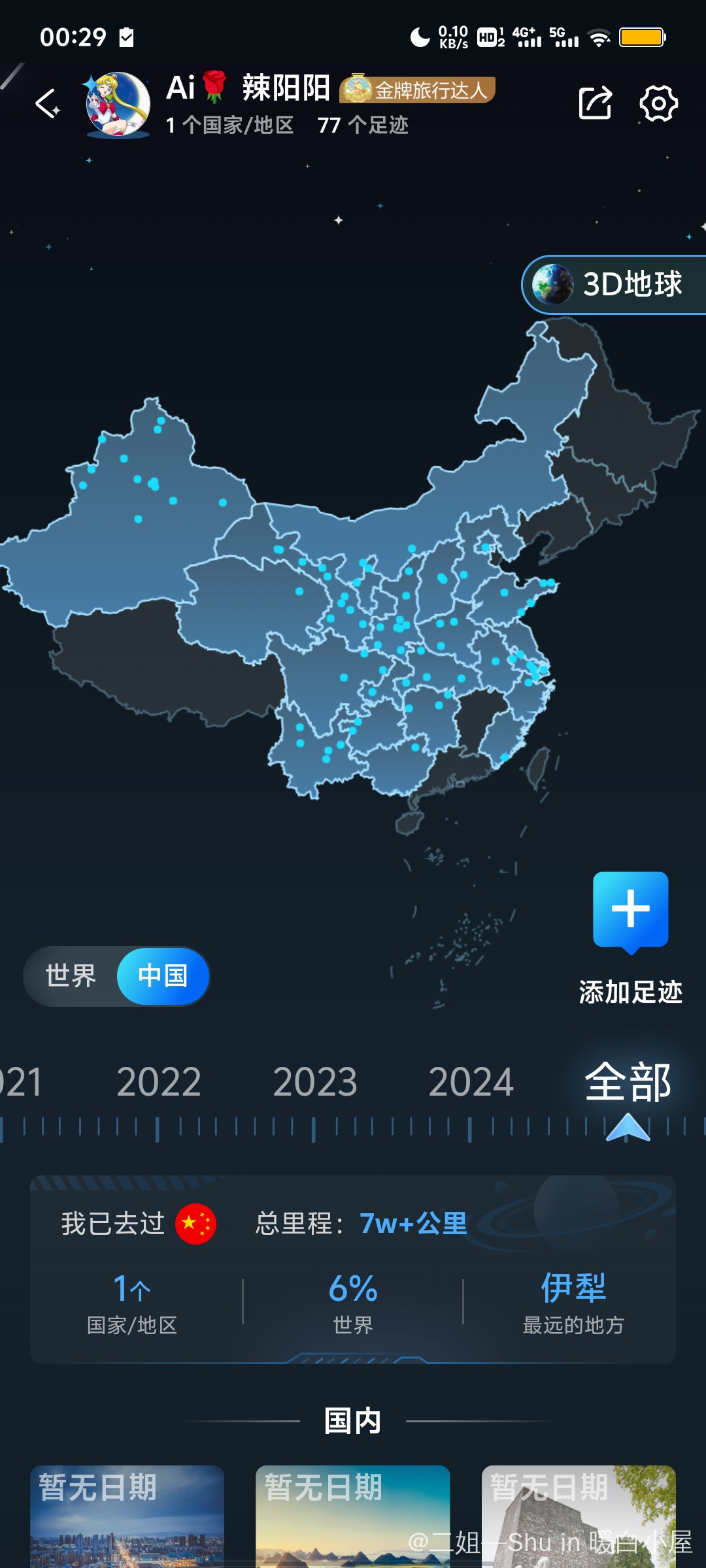Switch to the 3D地球 globe view
This screenshot has width=706, height=1568.
614,285
